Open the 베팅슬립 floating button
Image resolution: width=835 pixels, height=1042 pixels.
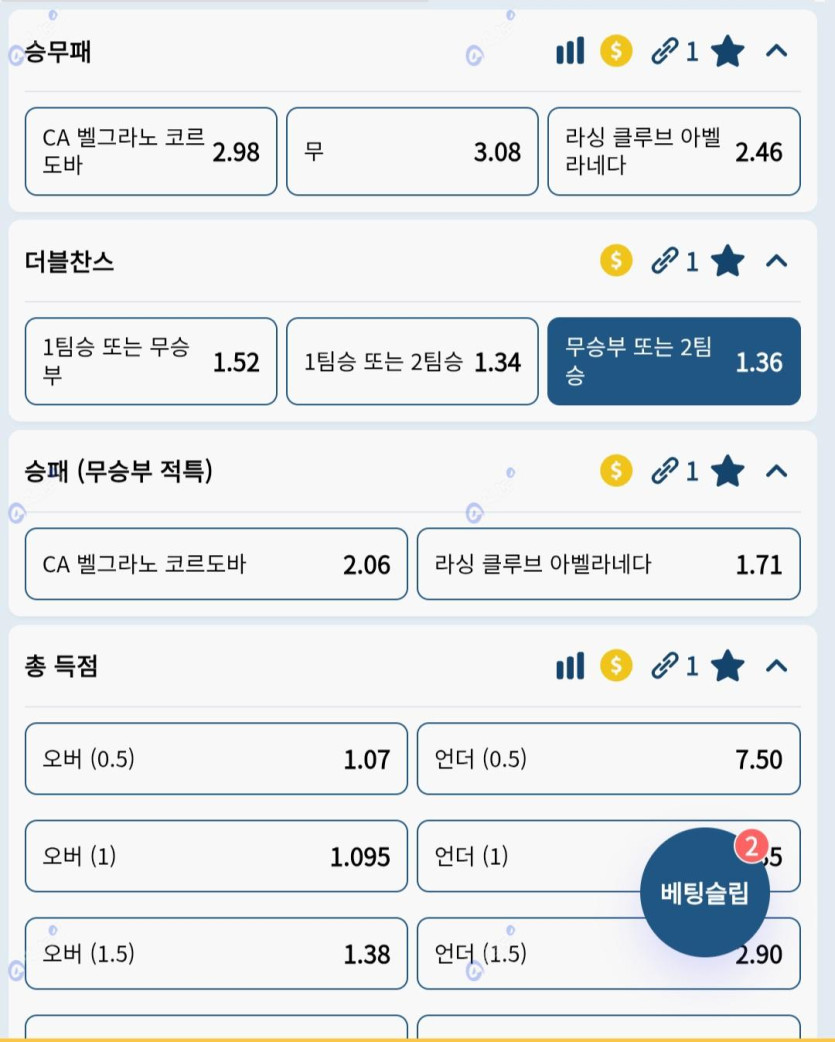(x=704, y=892)
